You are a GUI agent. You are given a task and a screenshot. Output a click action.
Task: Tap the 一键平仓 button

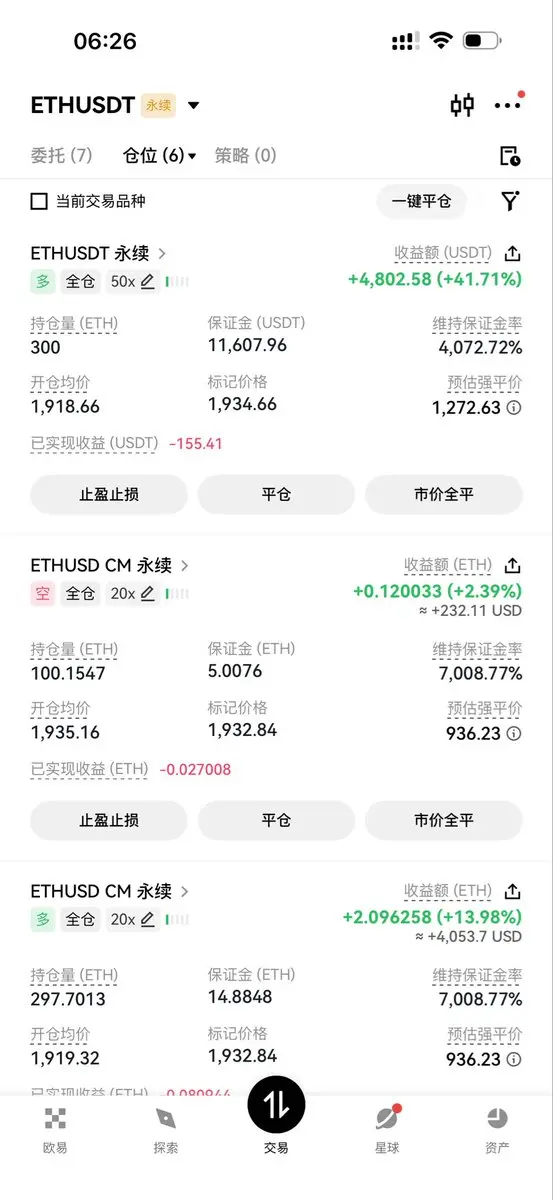(421, 201)
